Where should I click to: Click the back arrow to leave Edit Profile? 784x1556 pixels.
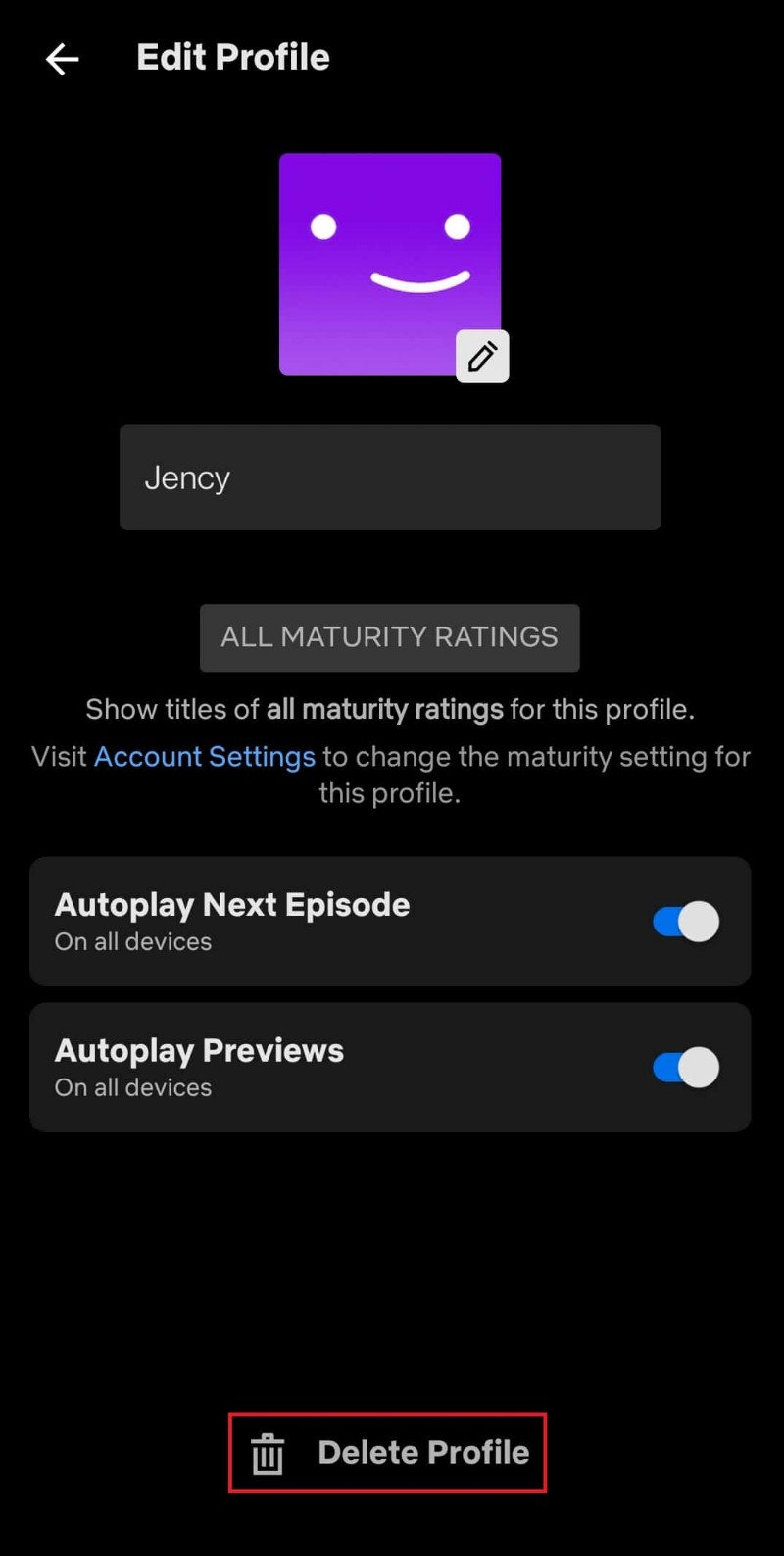click(x=61, y=59)
